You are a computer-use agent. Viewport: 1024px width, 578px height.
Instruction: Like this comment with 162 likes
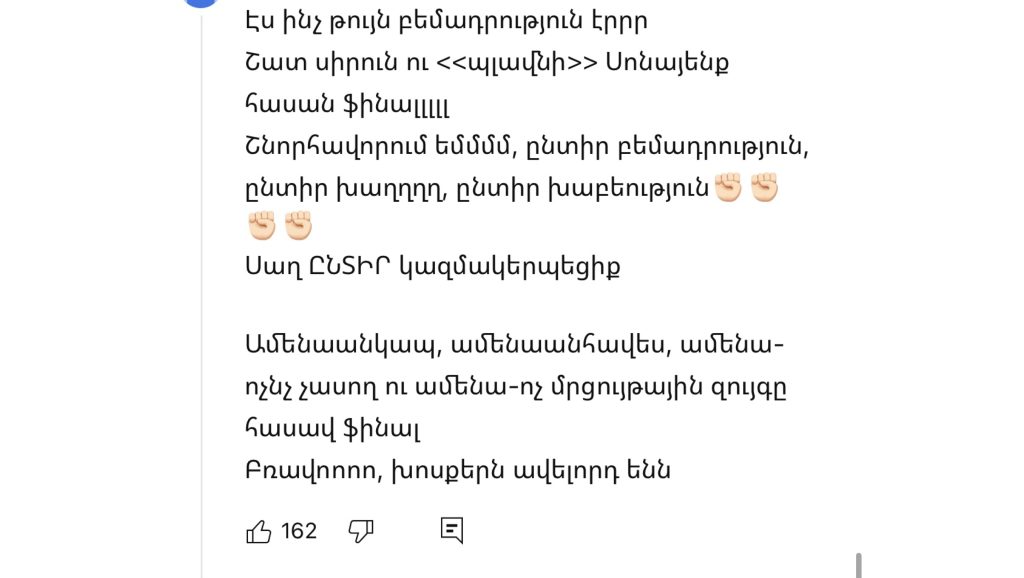pyautogui.click(x=259, y=532)
